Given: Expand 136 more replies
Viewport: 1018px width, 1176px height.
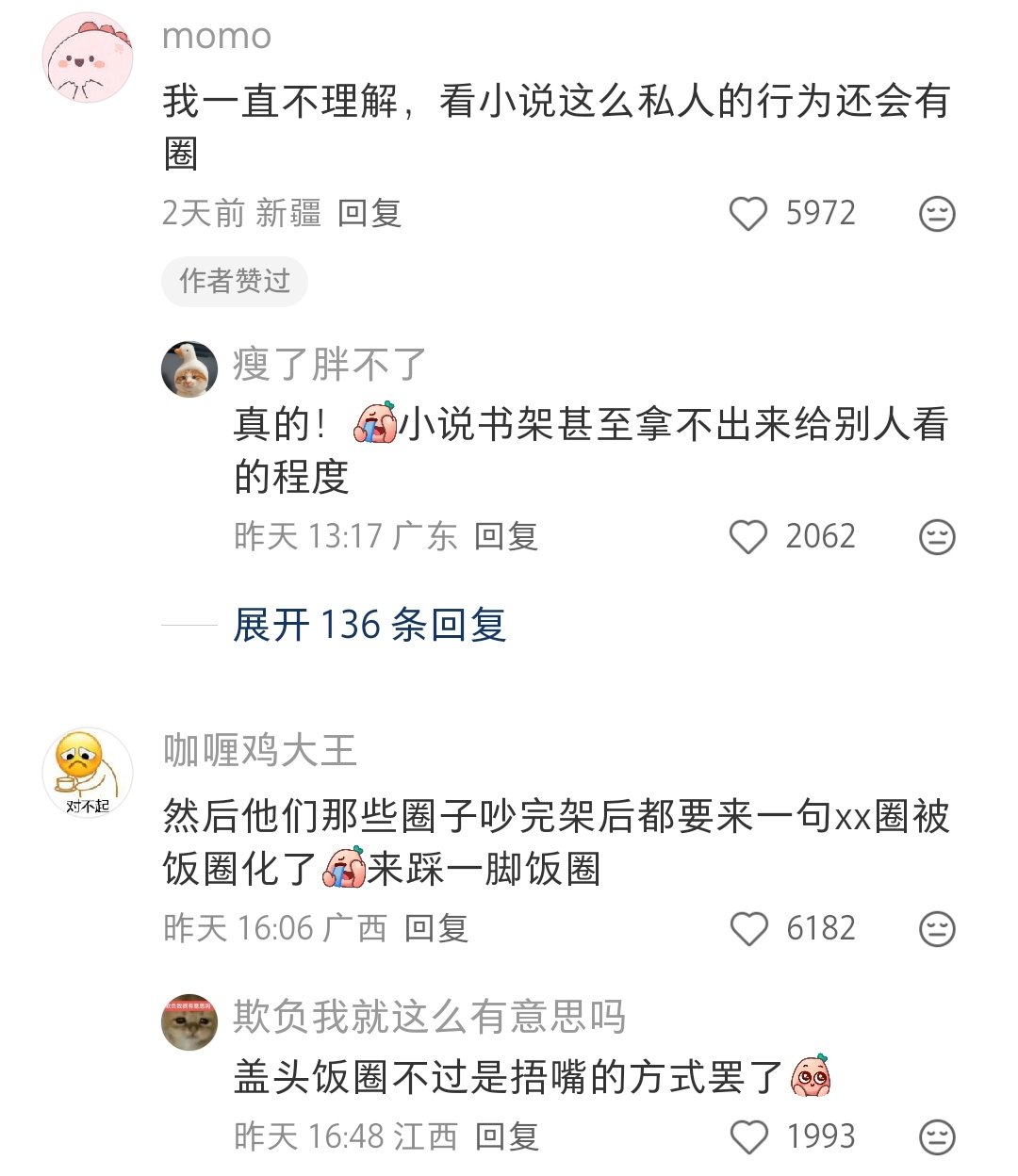Looking at the screenshot, I should 369,625.
